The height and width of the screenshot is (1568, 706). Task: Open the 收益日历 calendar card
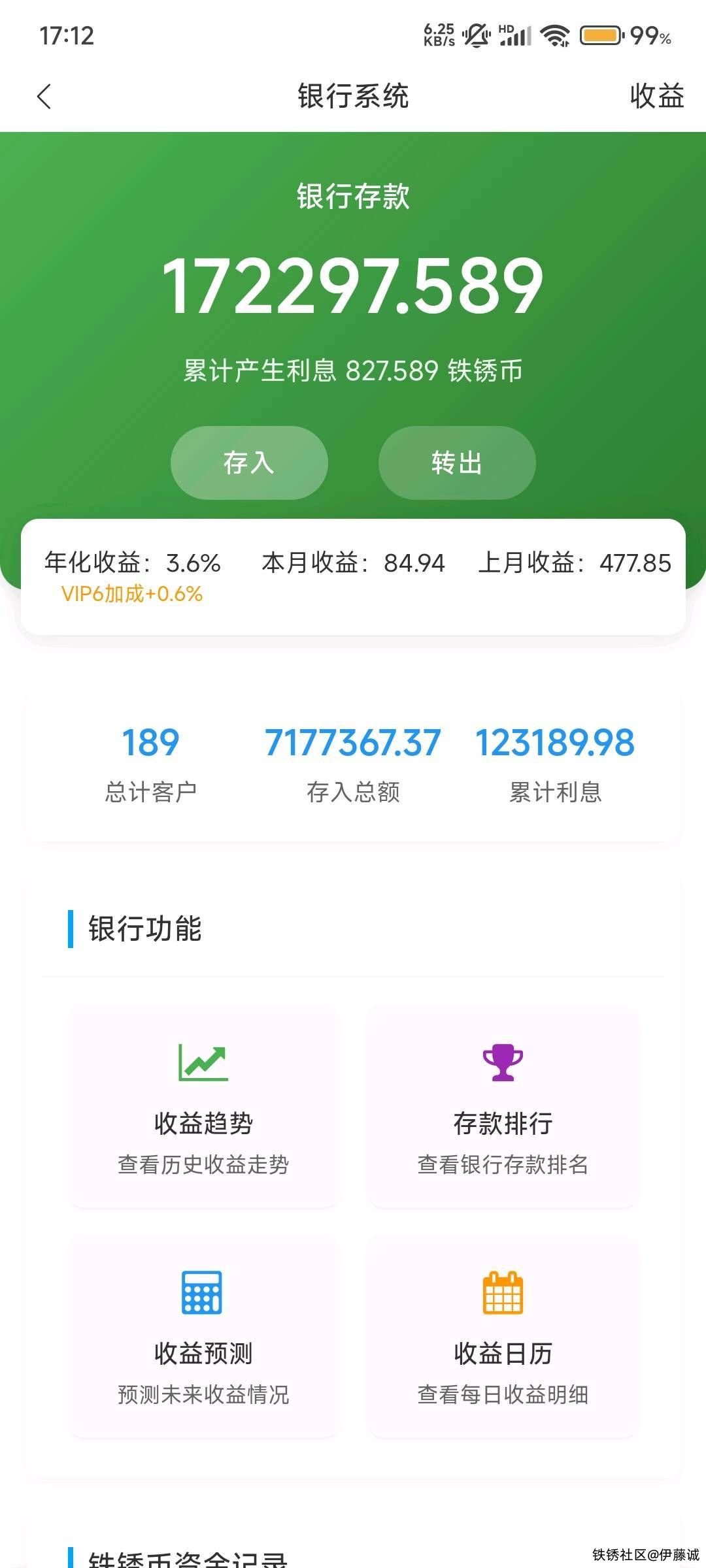(x=503, y=1337)
